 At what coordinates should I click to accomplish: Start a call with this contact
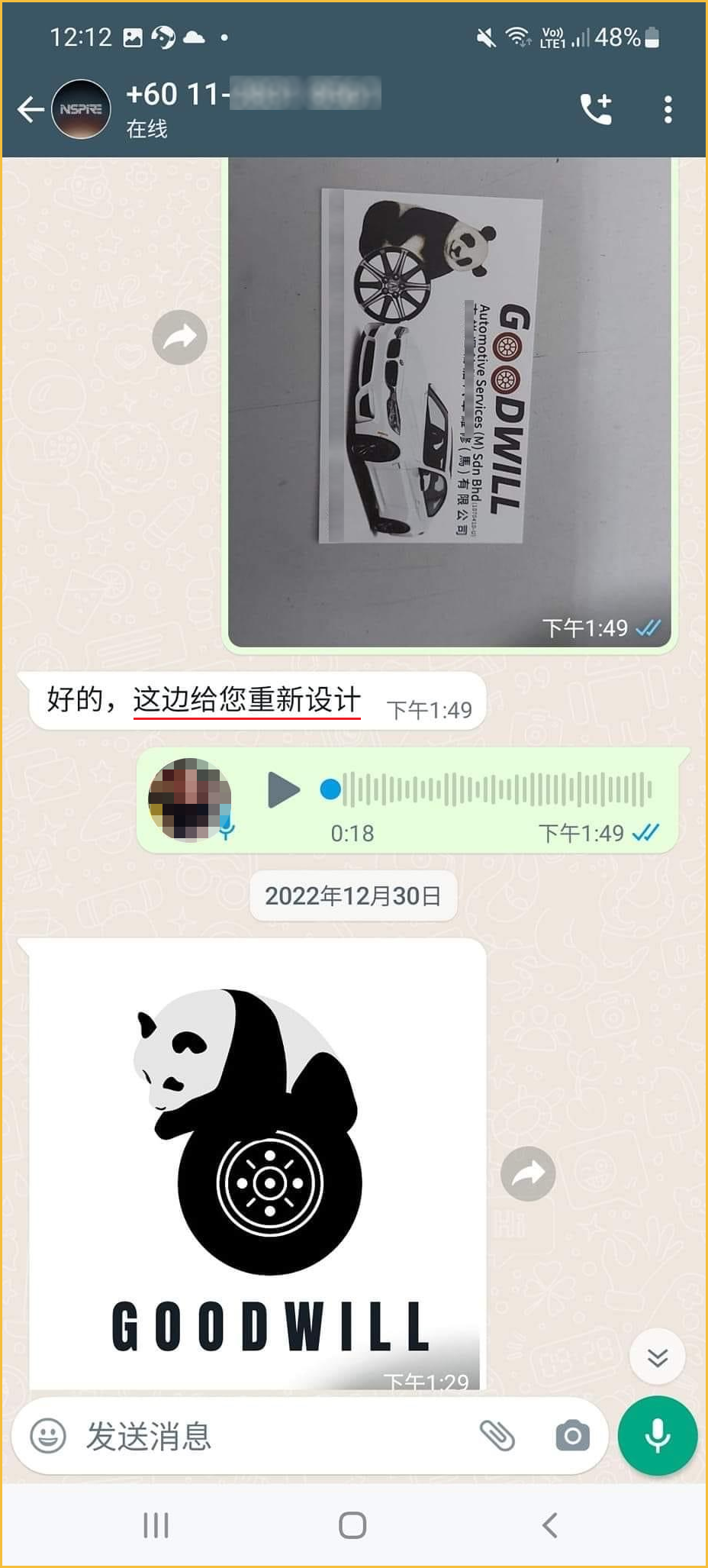click(596, 110)
